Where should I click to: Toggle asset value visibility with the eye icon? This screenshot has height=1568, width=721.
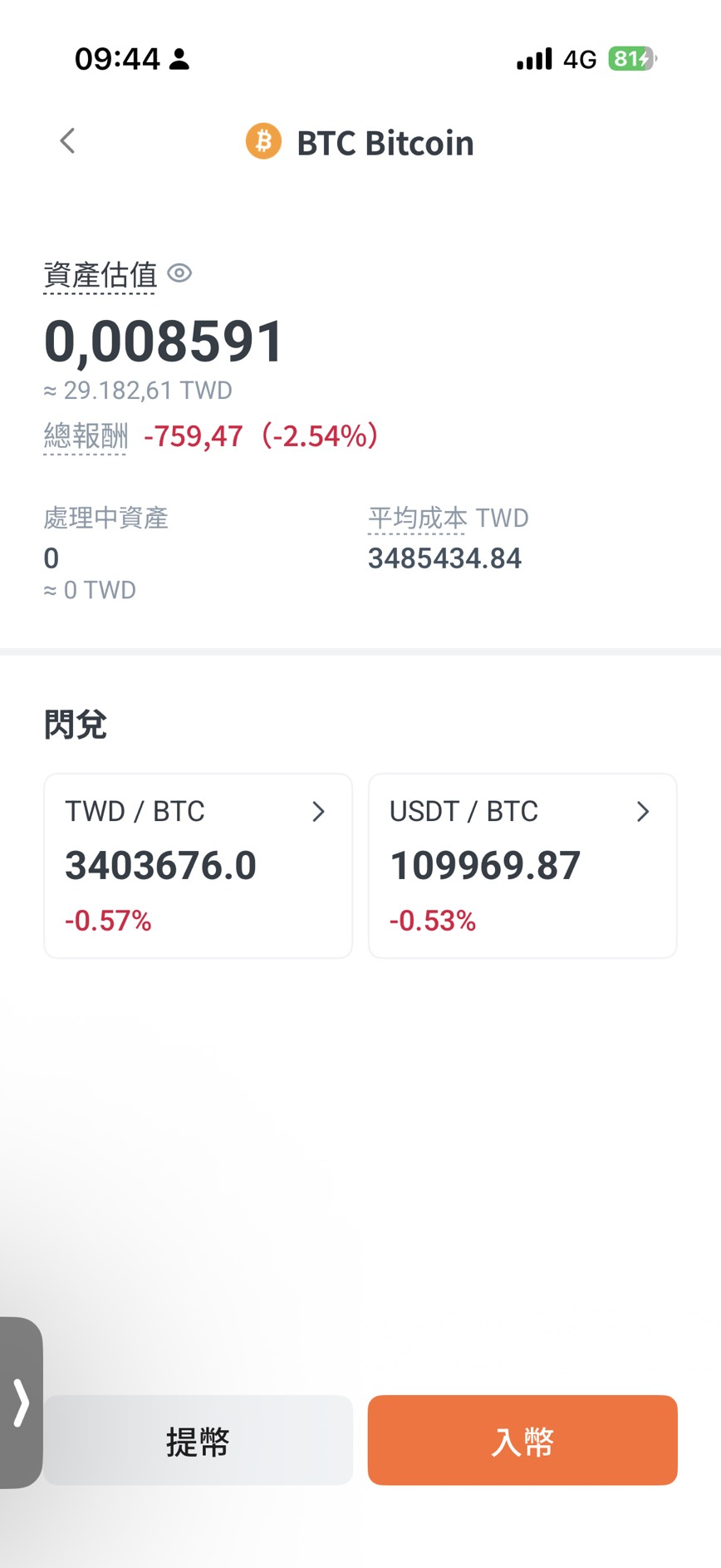[180, 273]
